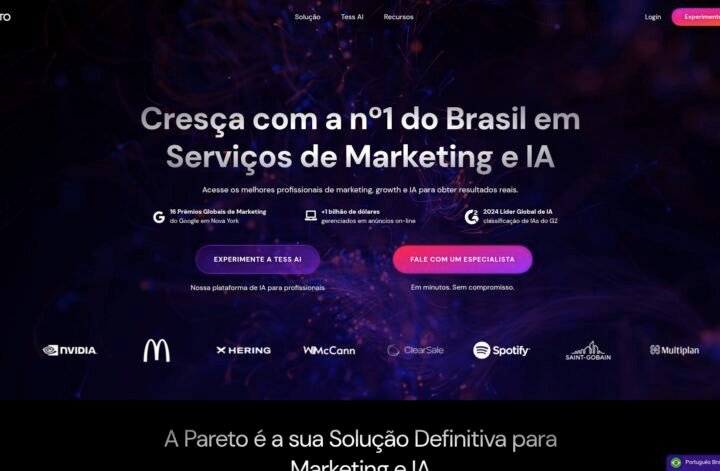Tap the pink Experimente button
This screenshot has height=471, width=720.
click(697, 17)
